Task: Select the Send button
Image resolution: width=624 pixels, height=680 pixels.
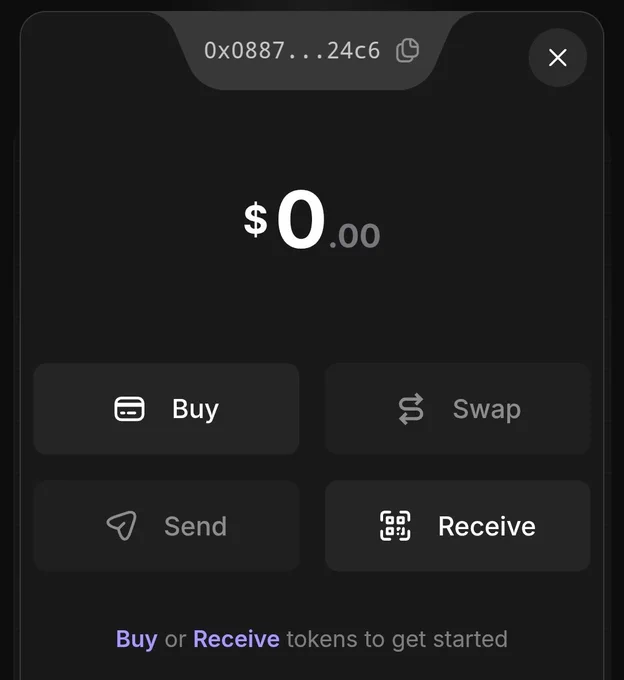Action: pos(166,526)
